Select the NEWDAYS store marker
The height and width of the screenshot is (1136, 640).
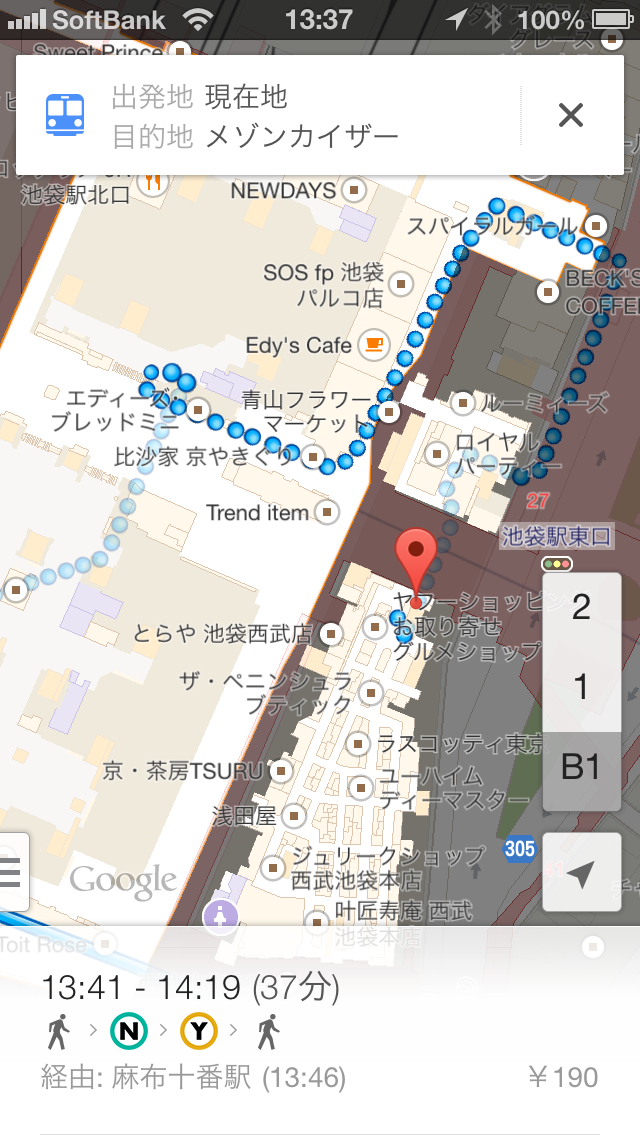coord(354,190)
